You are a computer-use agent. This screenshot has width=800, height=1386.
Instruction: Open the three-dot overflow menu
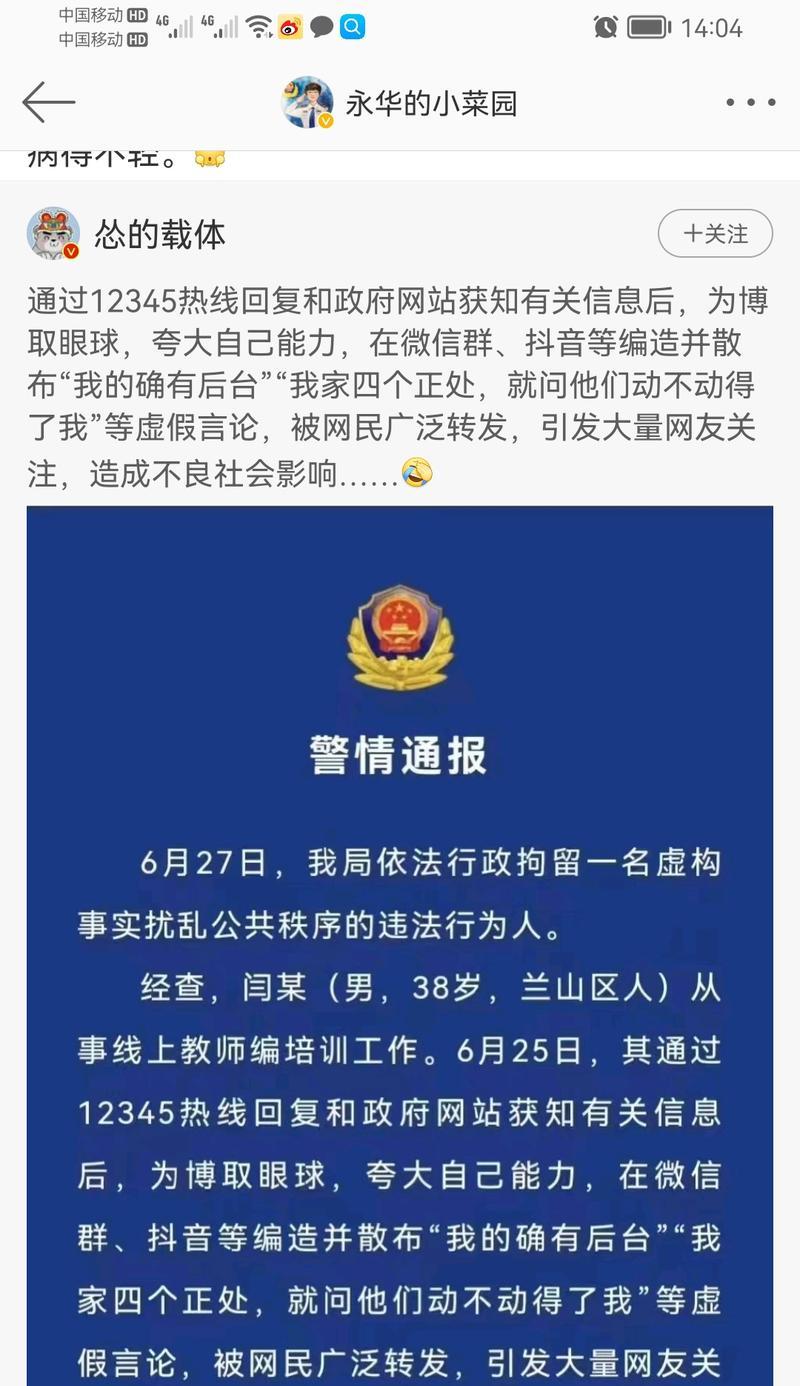(x=750, y=102)
